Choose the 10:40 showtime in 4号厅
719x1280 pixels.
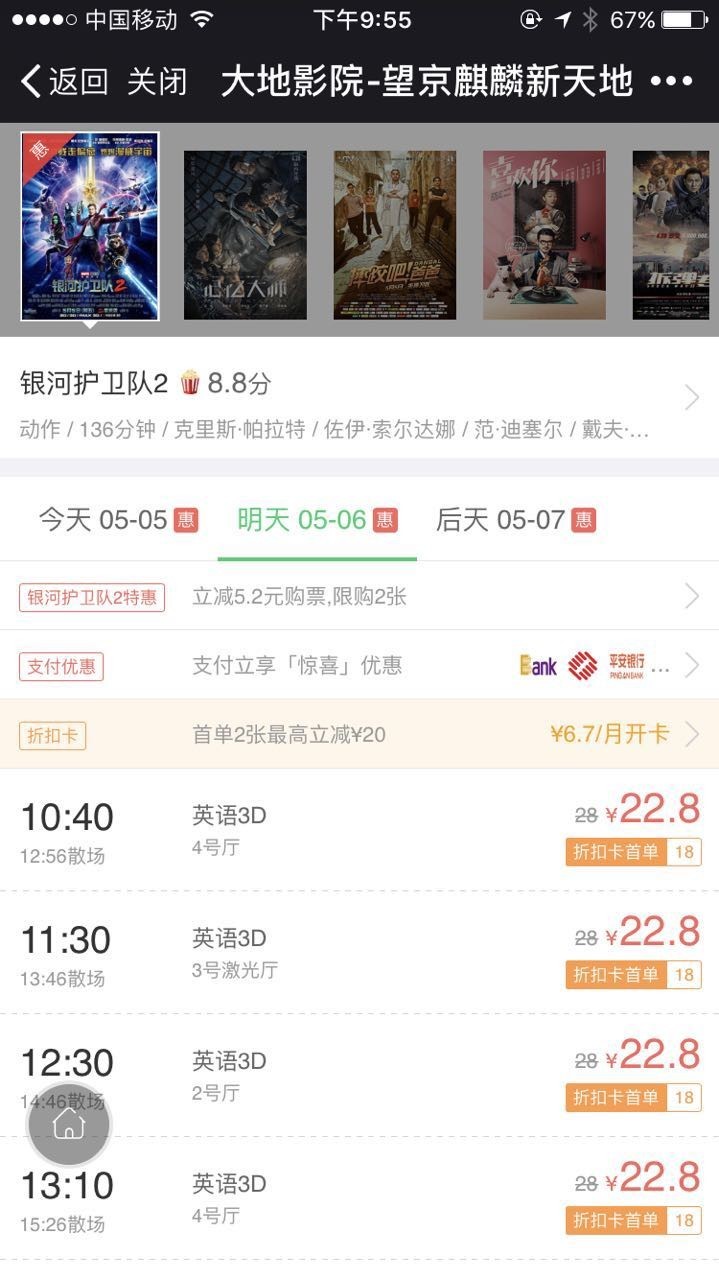[359, 830]
